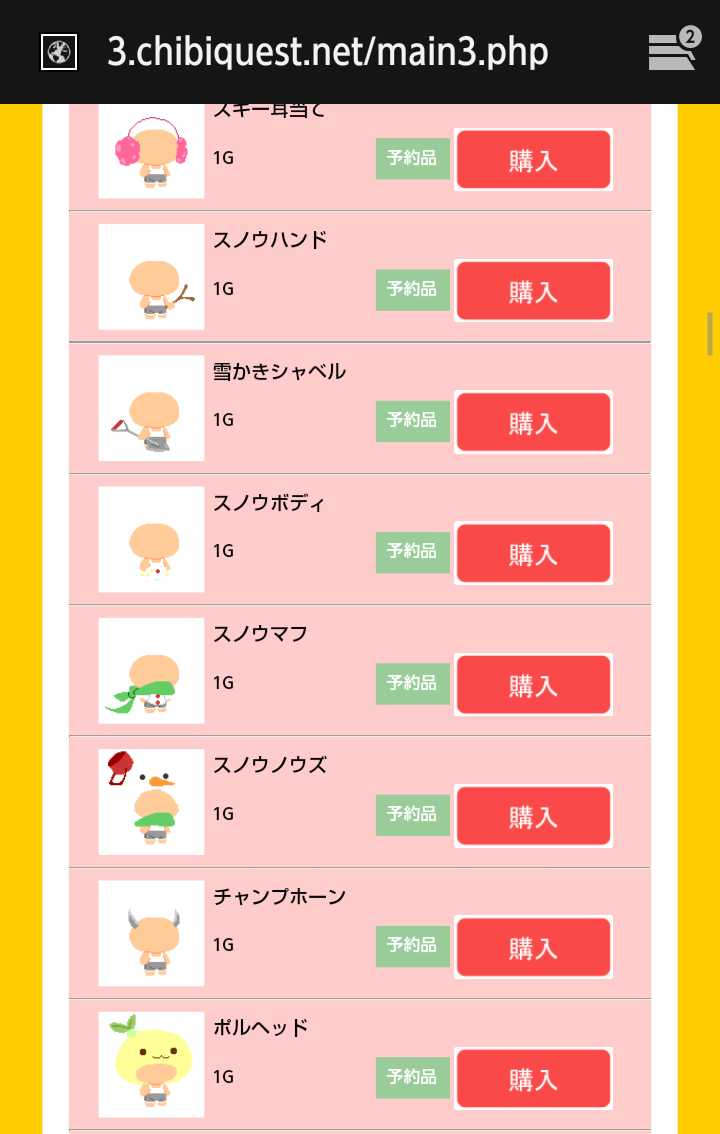Buy the pink ski earmuffs item
This screenshot has width=720, height=1134.
click(x=533, y=160)
